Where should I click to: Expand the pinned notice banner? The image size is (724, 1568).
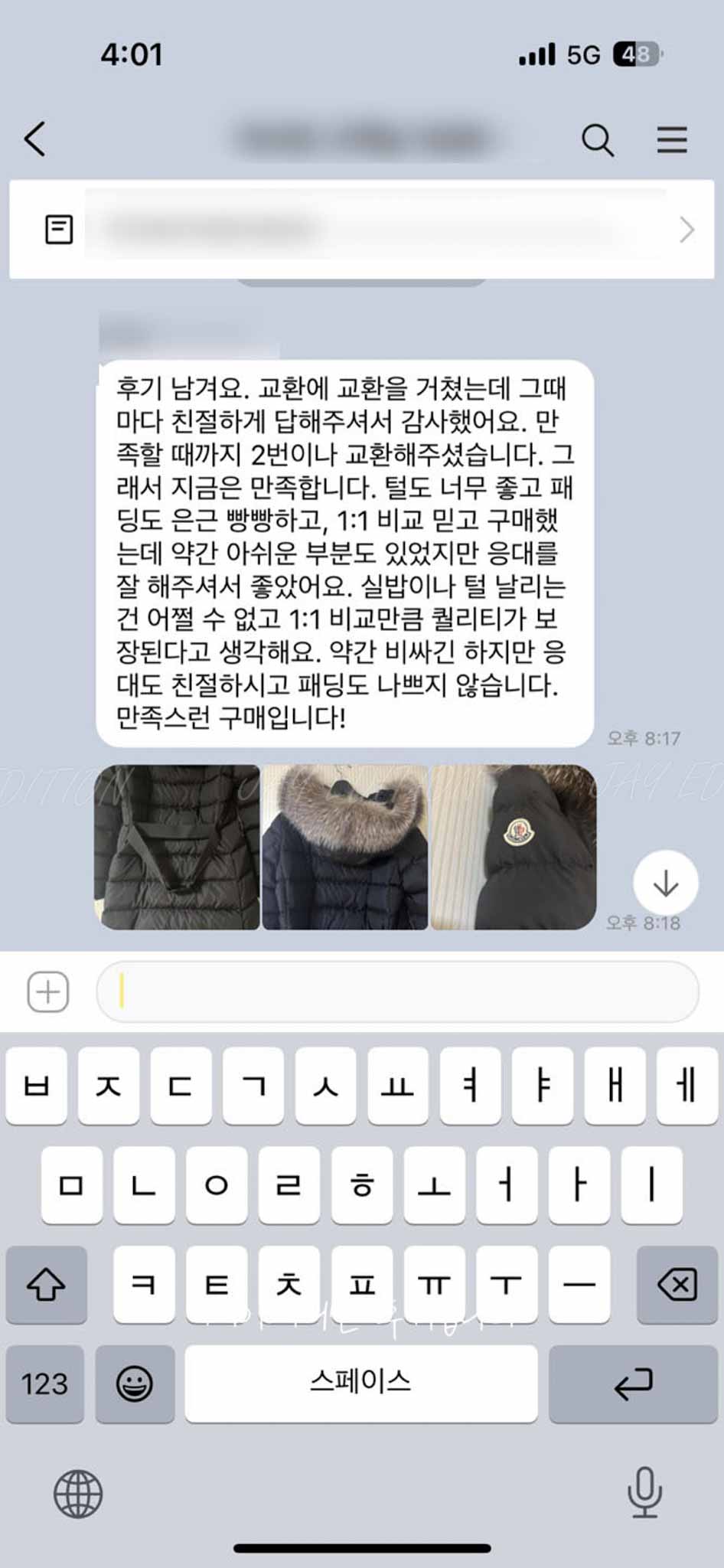(686, 230)
